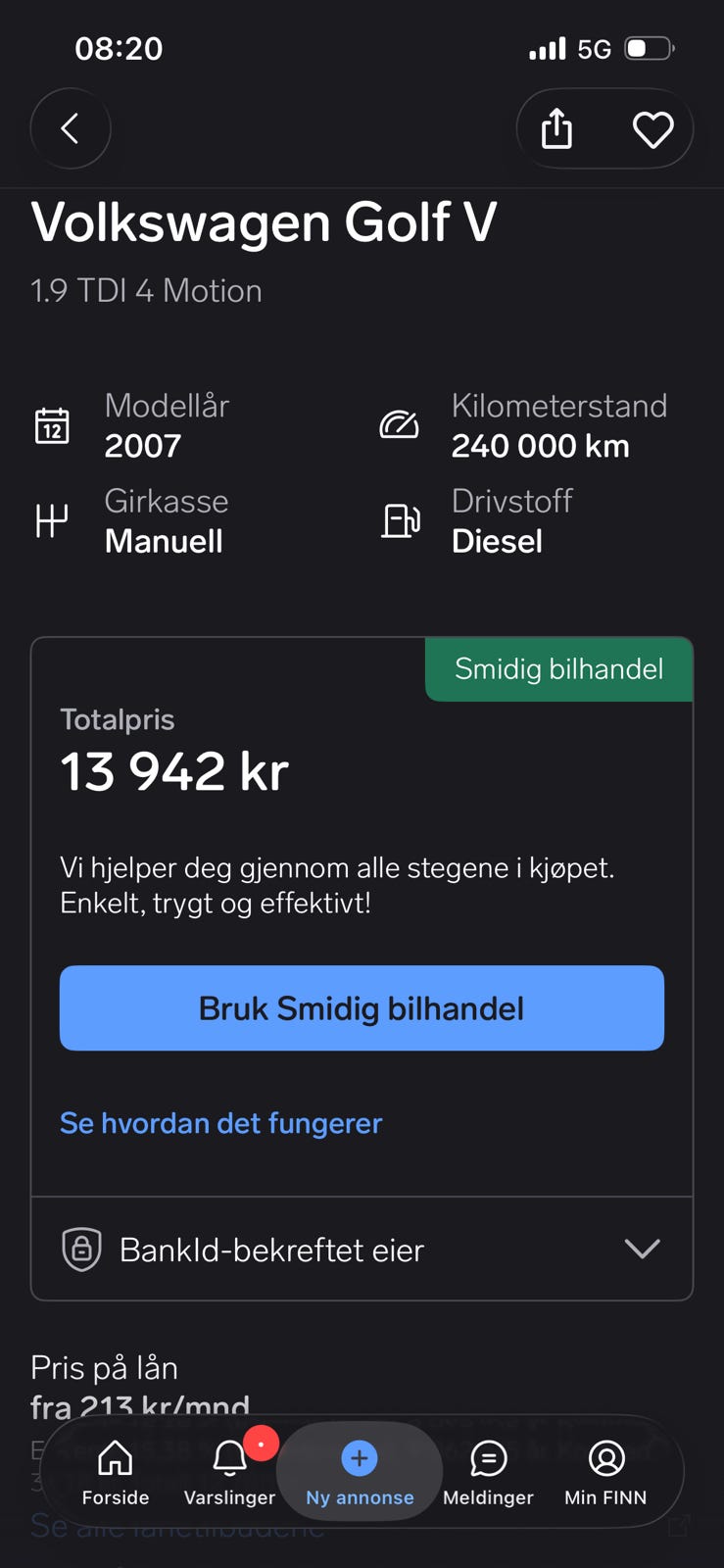Save the listing with the heart icon
This screenshot has height=1568, width=724.
coord(652,129)
